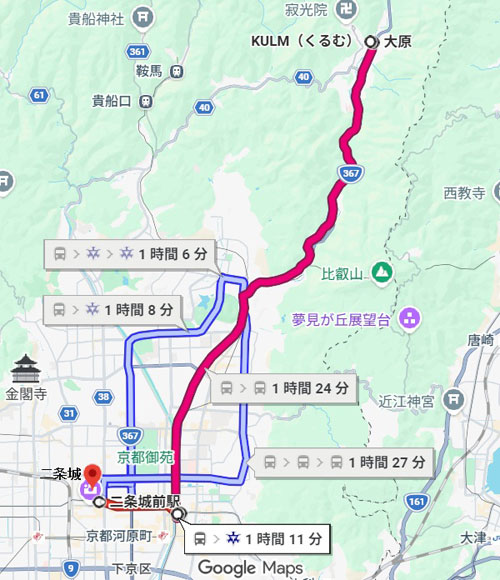The height and width of the screenshot is (580, 500).
Task: Open the 比叡山 mountain marker
Action: (x=382, y=273)
